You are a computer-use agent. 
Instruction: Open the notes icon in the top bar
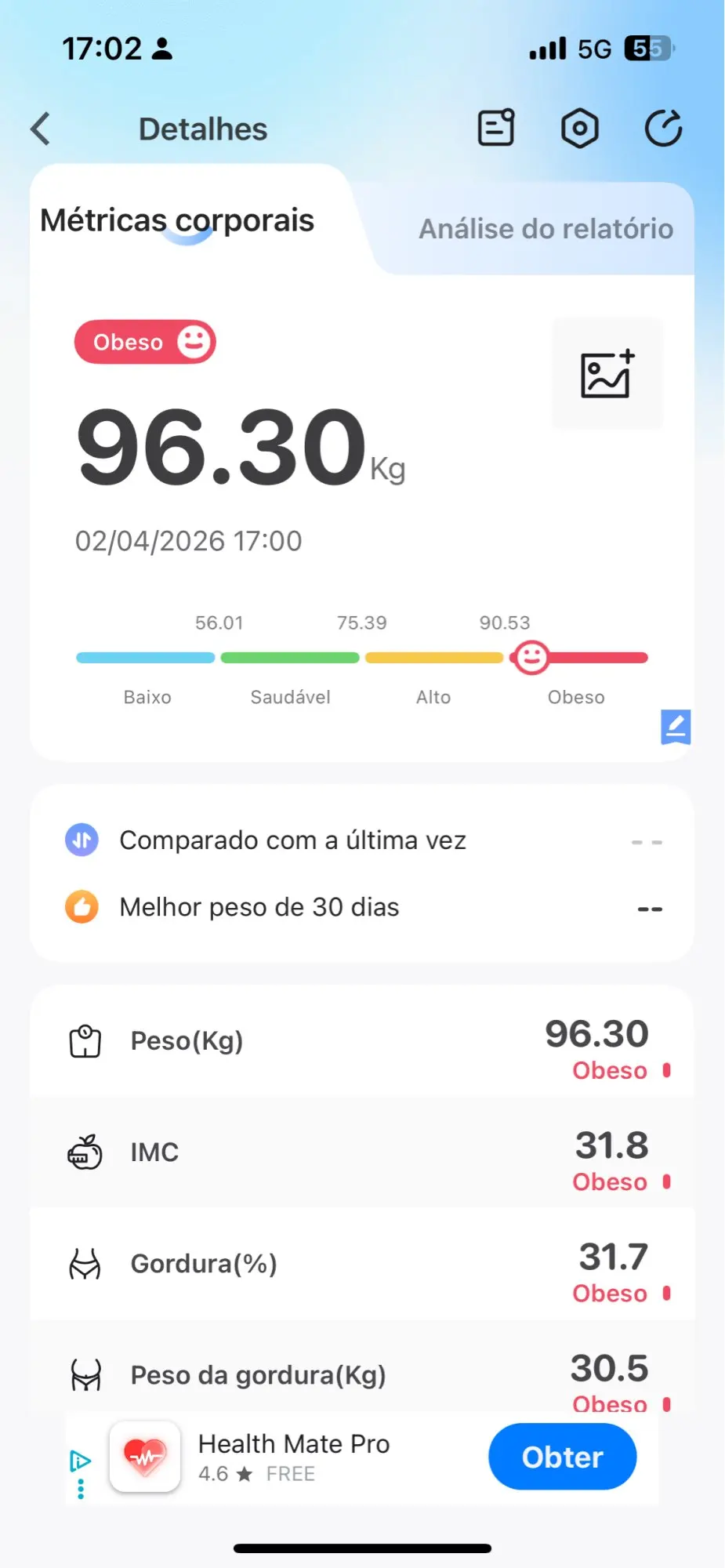click(496, 128)
